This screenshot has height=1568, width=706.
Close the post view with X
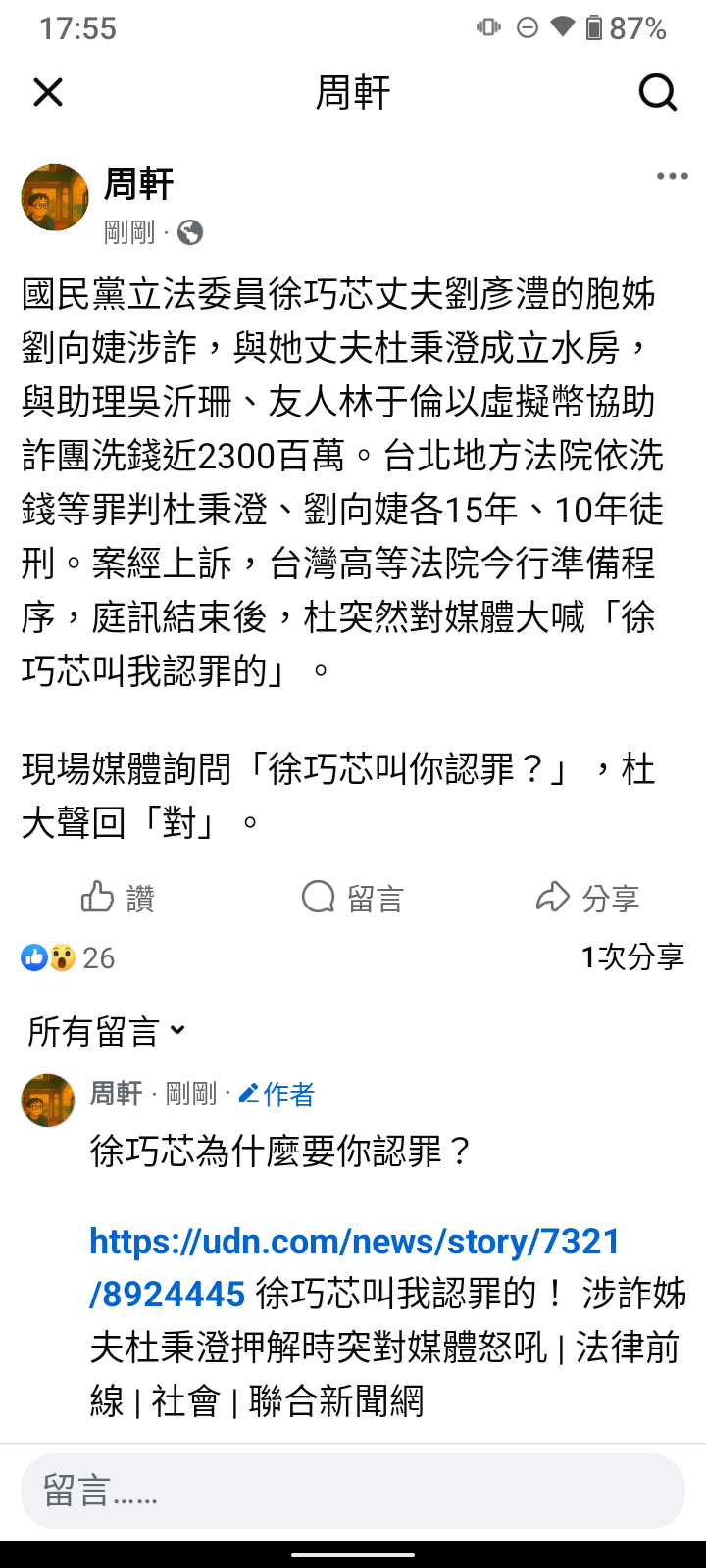(48, 93)
